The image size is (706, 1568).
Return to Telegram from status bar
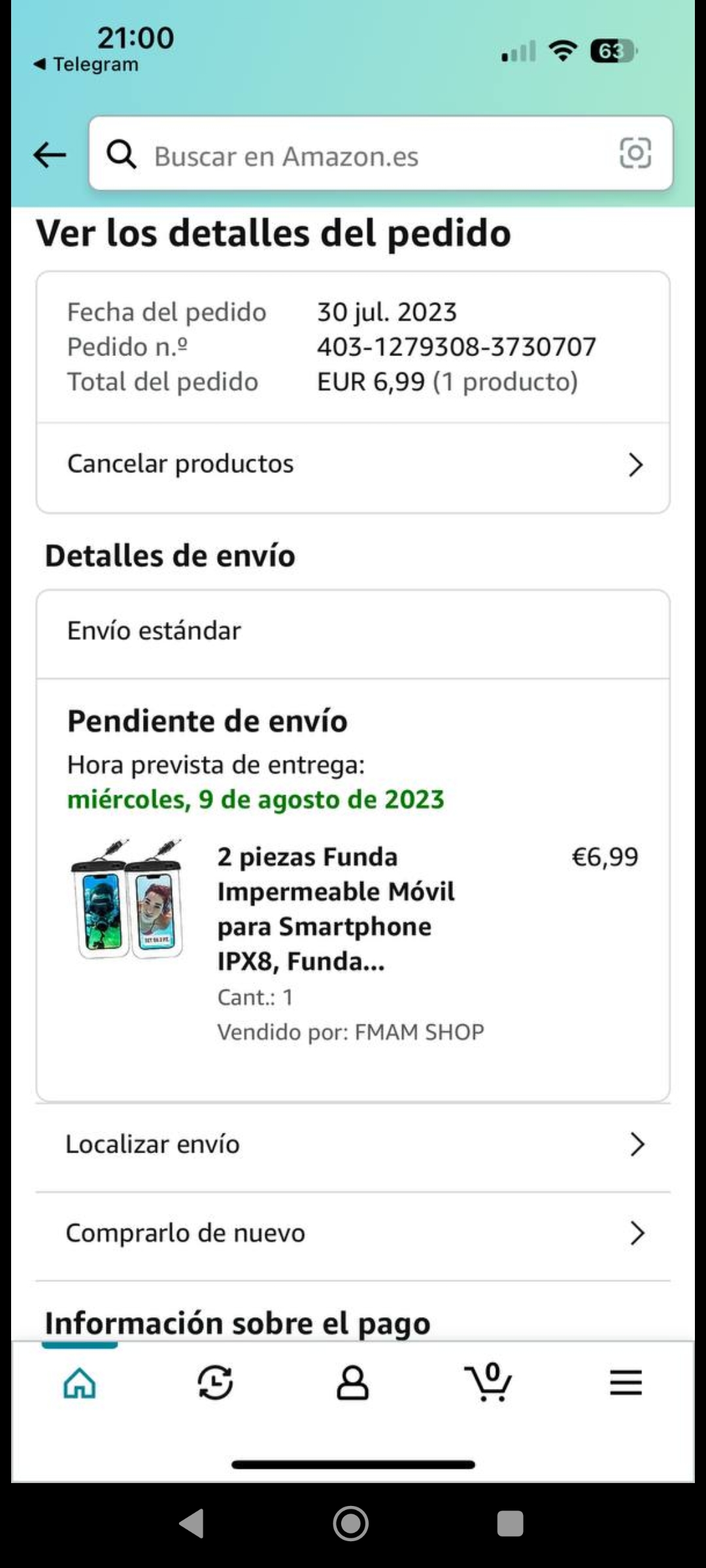tap(86, 65)
